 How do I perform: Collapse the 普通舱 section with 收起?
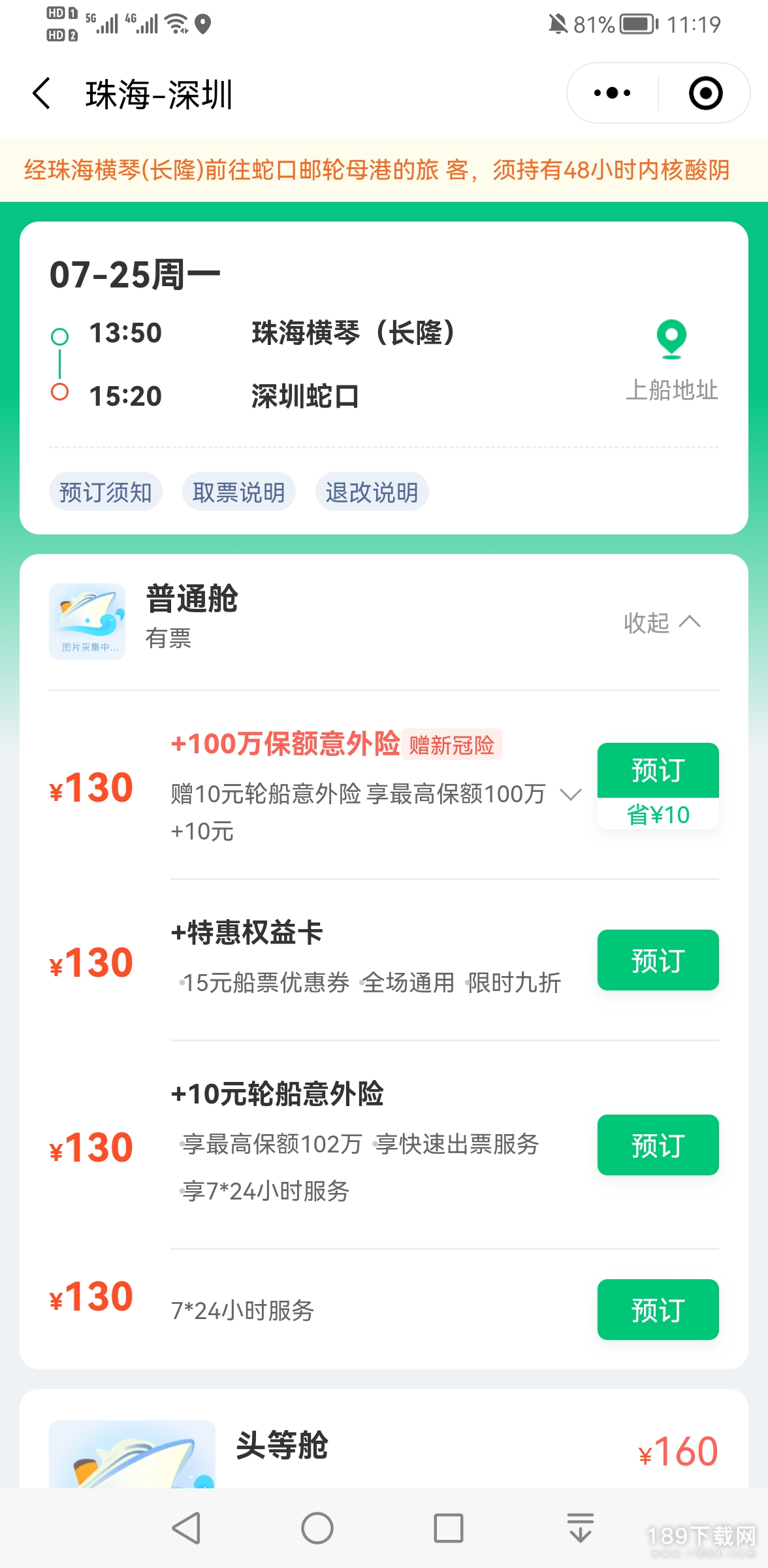point(661,623)
